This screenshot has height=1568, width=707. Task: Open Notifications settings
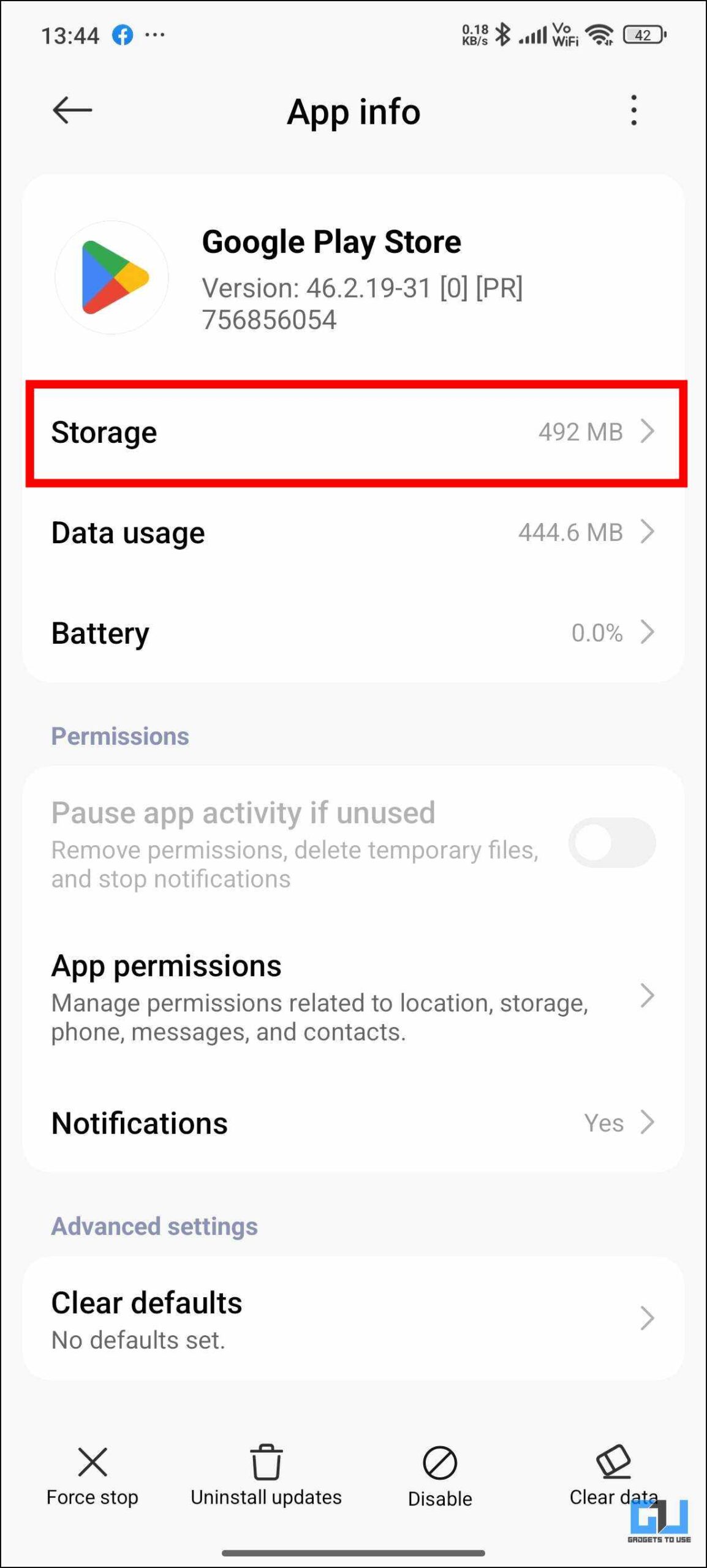(353, 1123)
